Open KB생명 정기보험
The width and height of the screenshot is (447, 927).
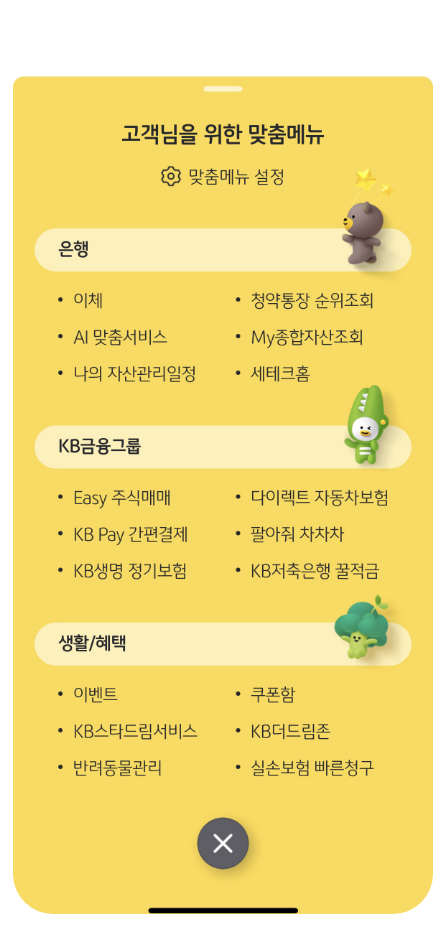pyautogui.click(x=130, y=571)
